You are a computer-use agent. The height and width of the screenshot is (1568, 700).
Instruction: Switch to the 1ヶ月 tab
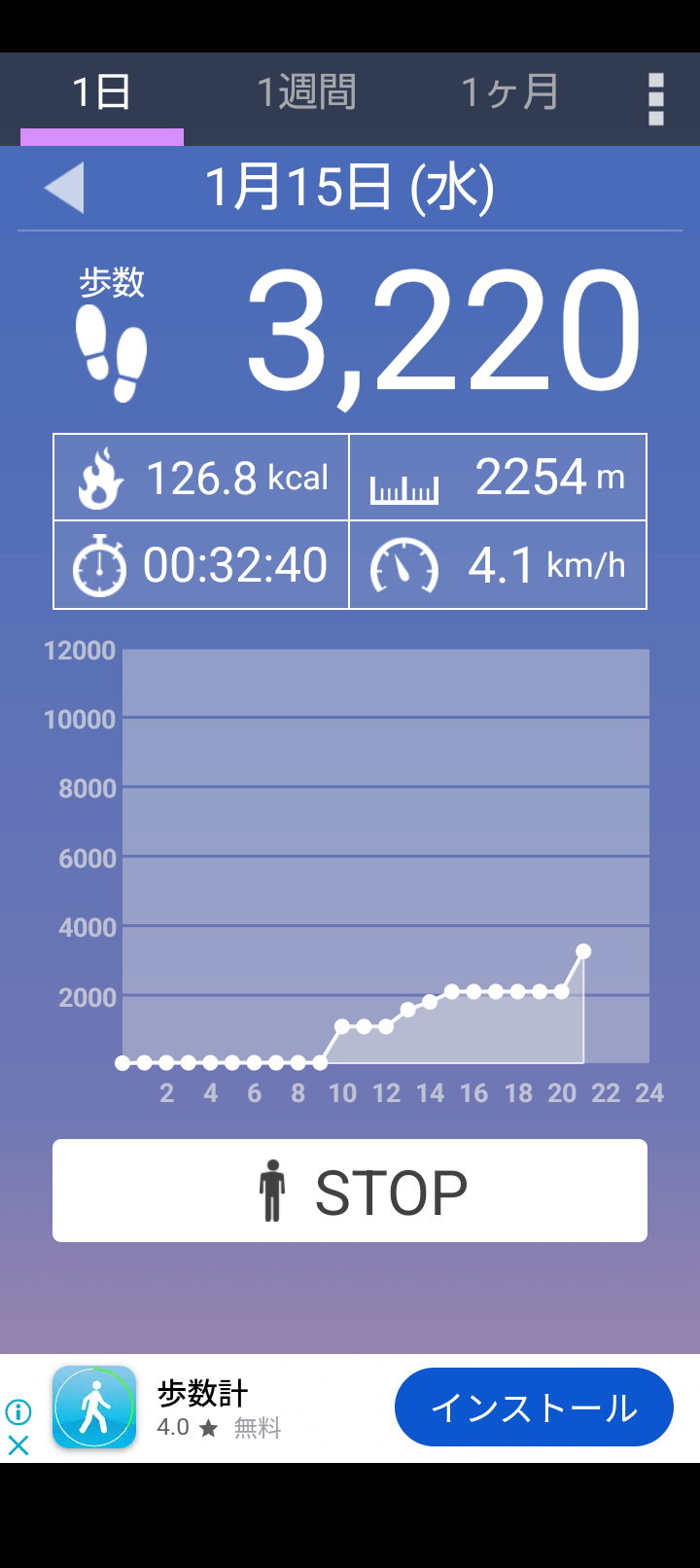[510, 93]
